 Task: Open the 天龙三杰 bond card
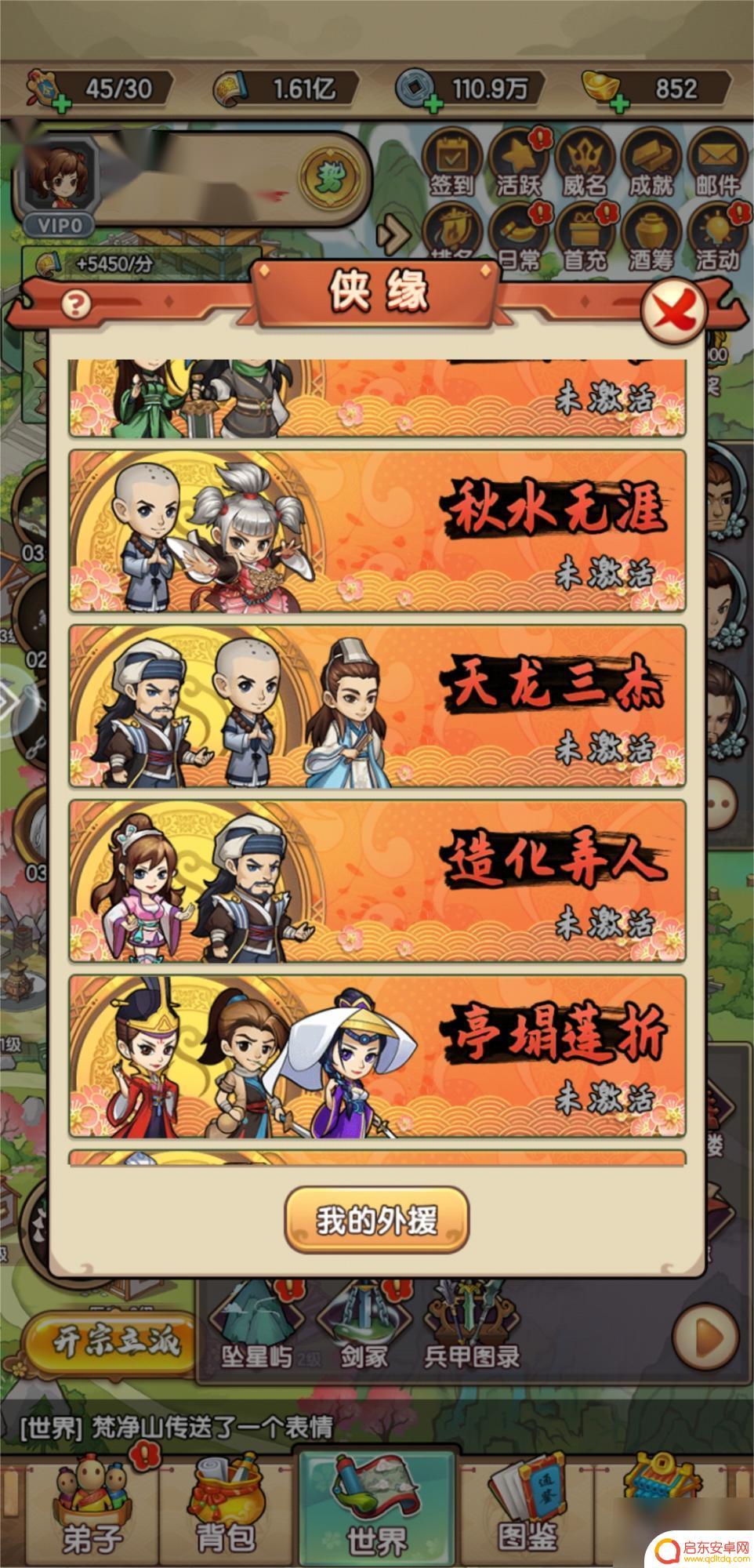click(x=377, y=706)
